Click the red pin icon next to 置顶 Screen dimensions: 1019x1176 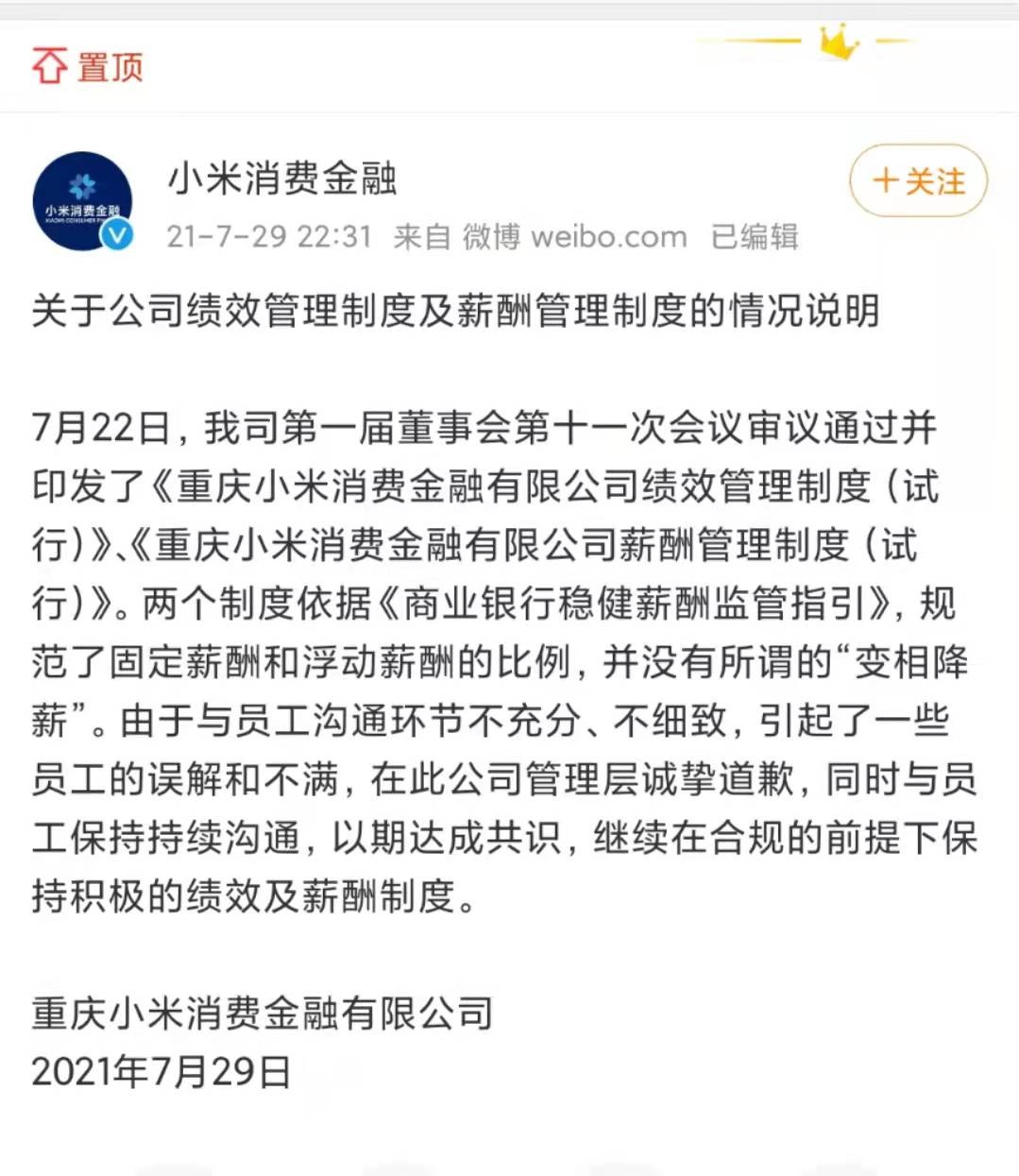tap(51, 66)
